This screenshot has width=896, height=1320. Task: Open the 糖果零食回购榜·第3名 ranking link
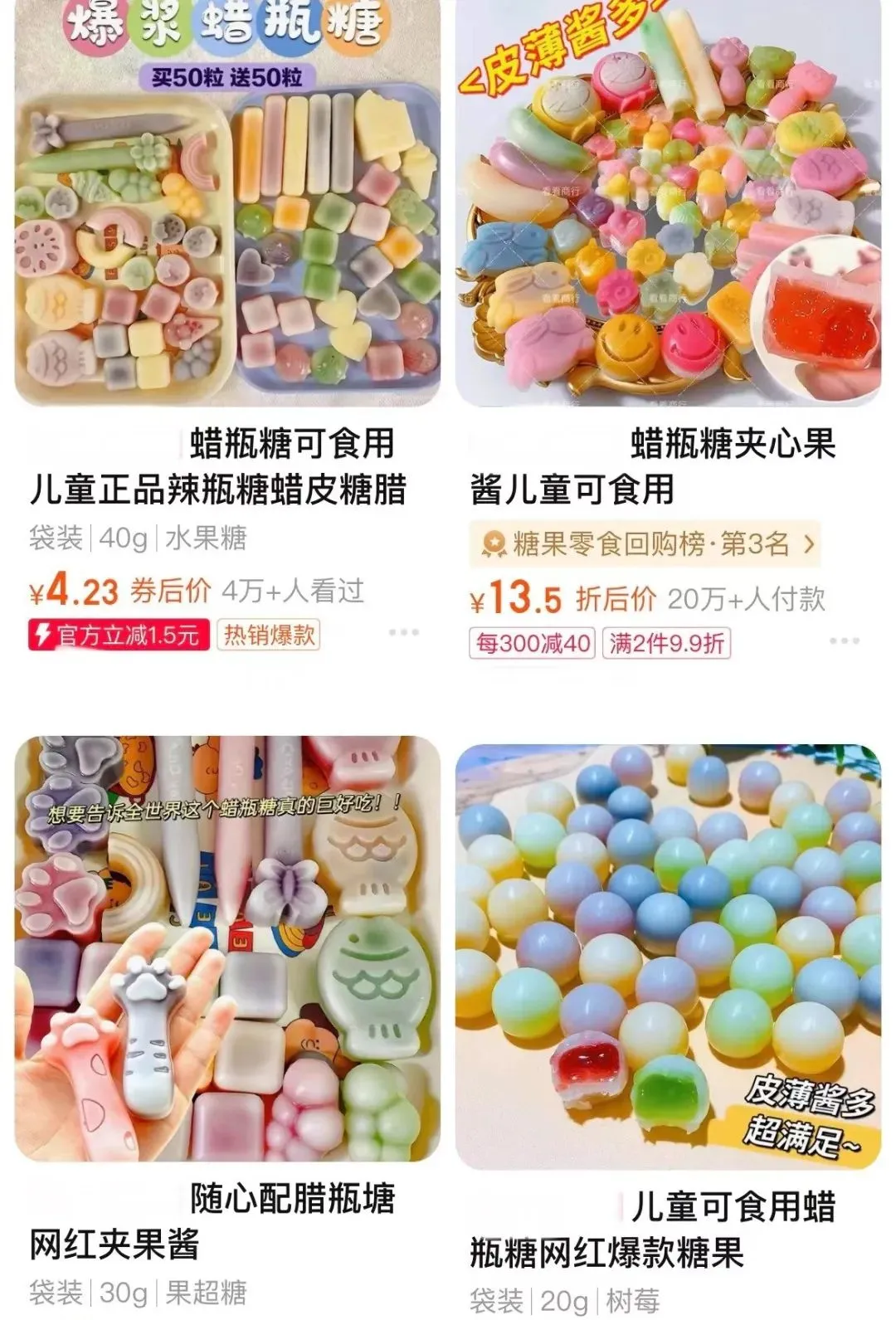645,544
